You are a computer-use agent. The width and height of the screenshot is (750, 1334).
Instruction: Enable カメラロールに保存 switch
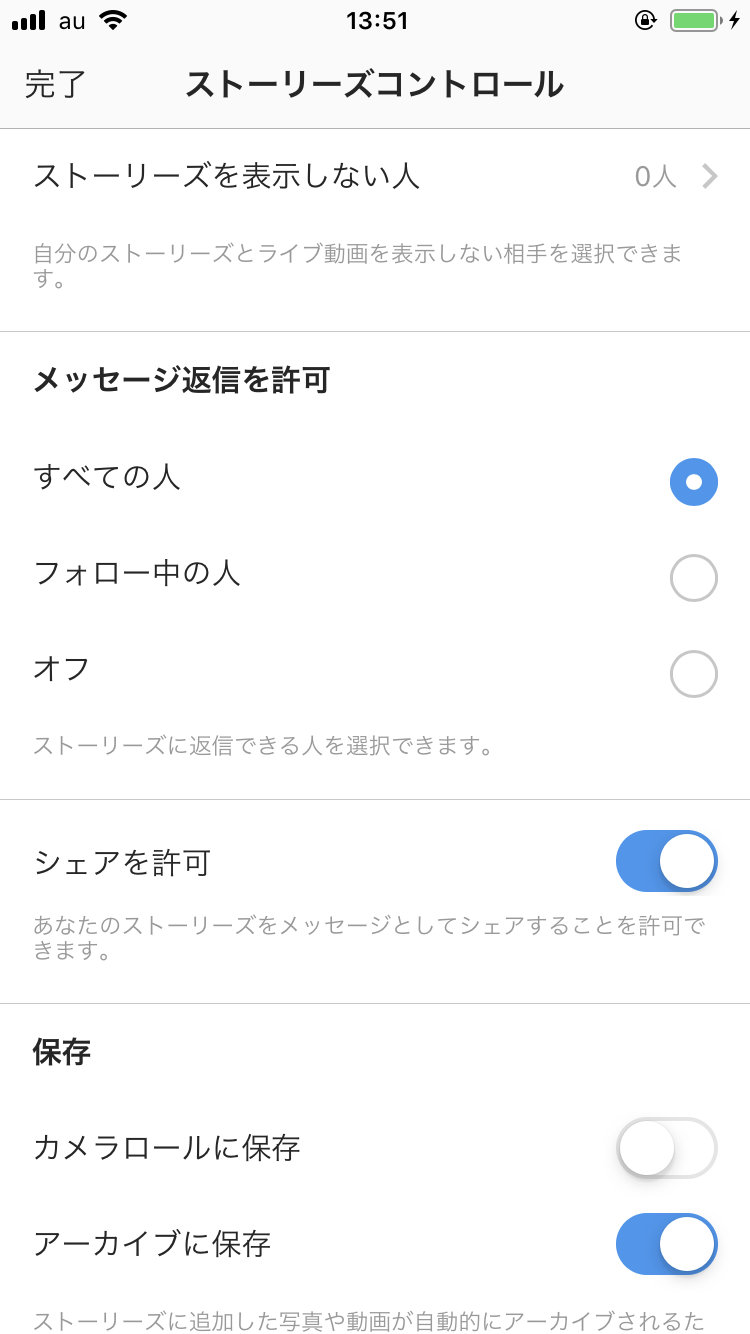(667, 1148)
